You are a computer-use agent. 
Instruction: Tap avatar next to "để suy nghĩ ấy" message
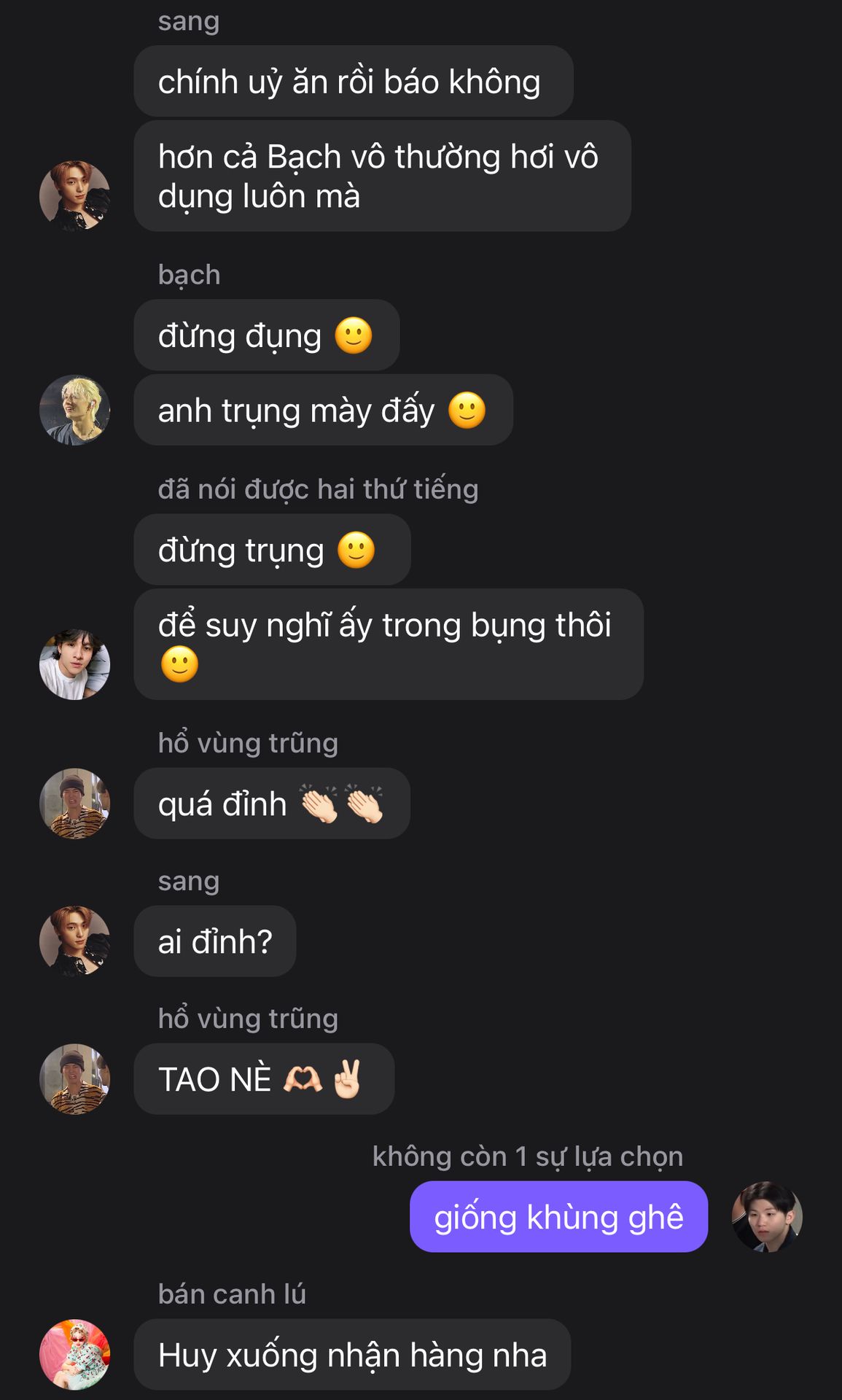point(74,664)
